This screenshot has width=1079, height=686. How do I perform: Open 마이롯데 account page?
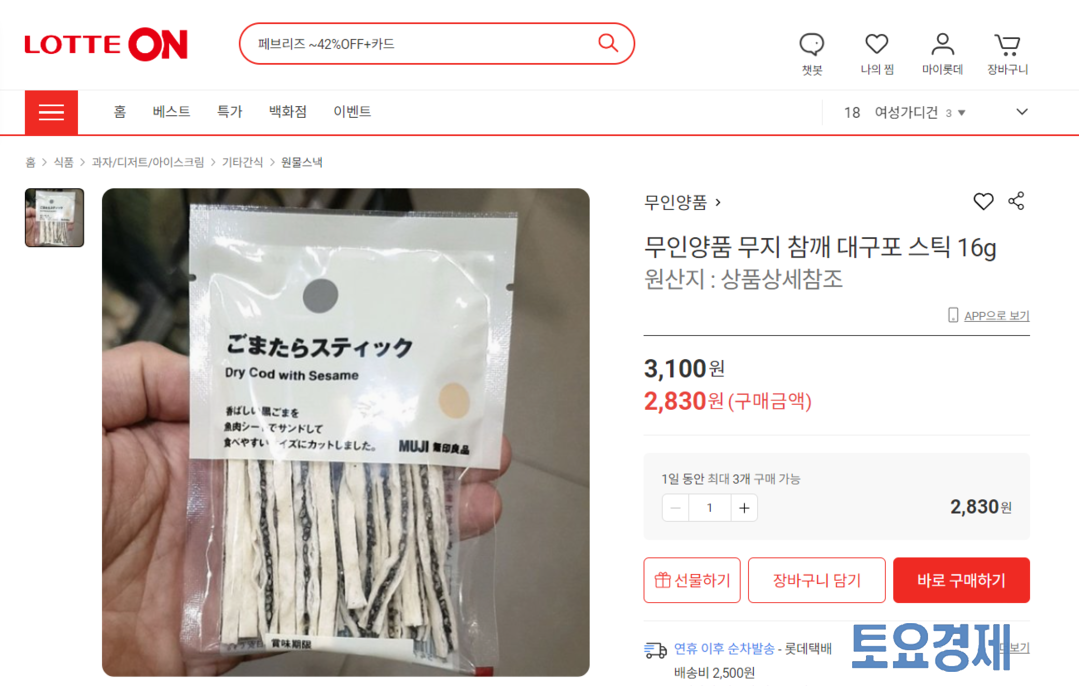(x=942, y=54)
